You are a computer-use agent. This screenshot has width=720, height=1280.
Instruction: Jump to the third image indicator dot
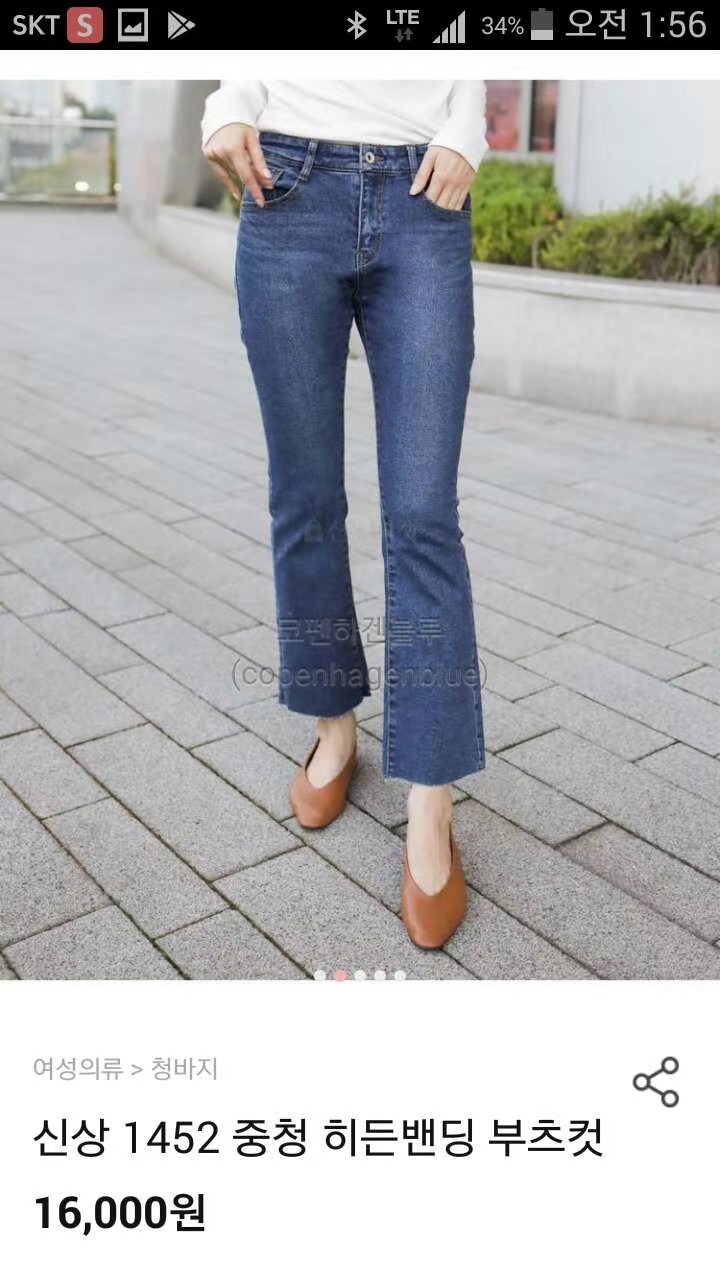pos(360,975)
